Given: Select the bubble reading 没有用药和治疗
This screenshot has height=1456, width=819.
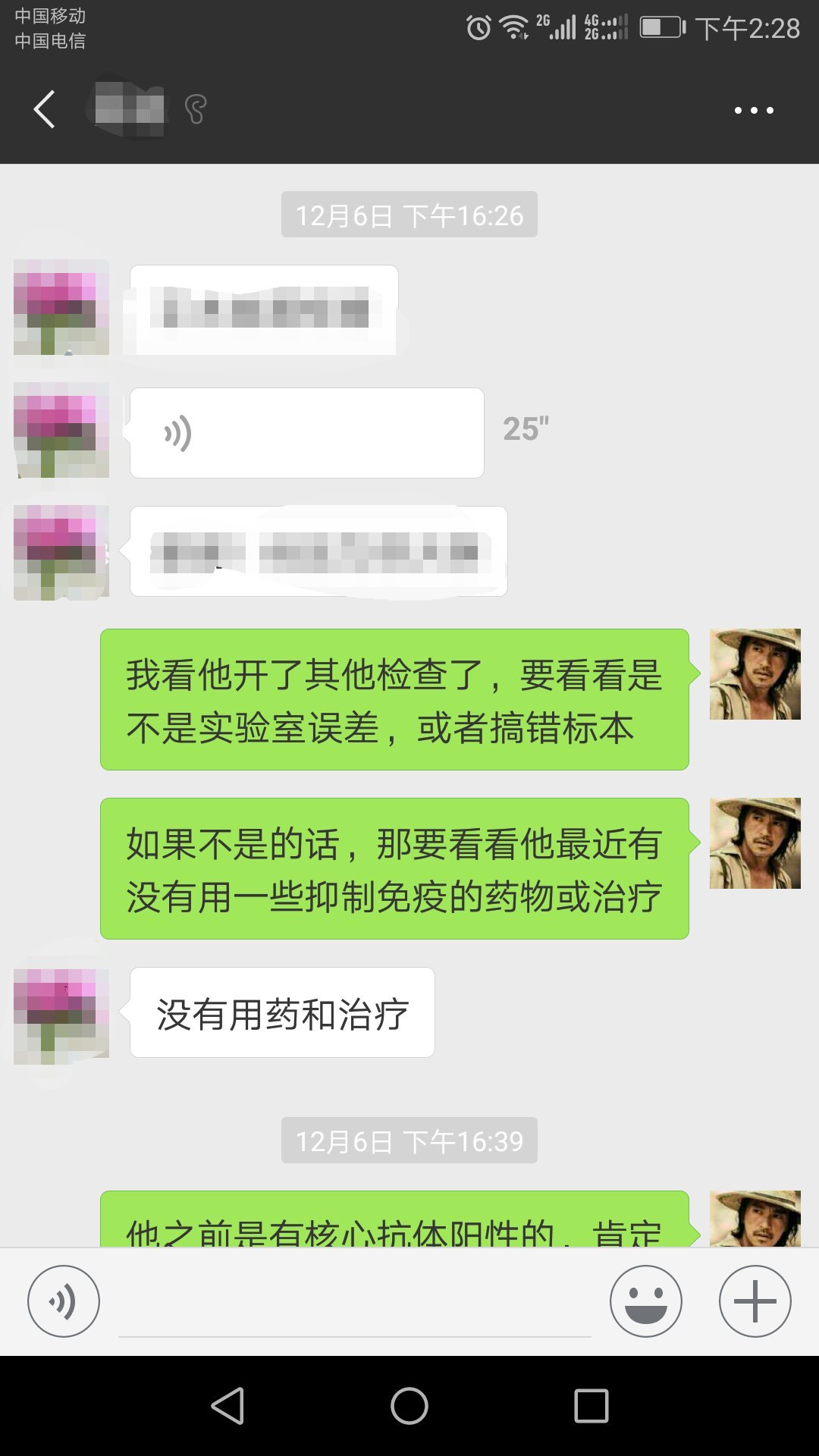Looking at the screenshot, I should tap(281, 1012).
